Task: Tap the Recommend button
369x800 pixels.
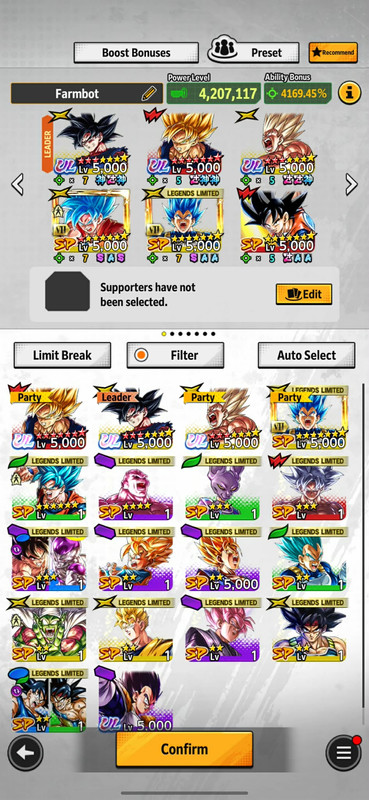Action: tap(333, 53)
